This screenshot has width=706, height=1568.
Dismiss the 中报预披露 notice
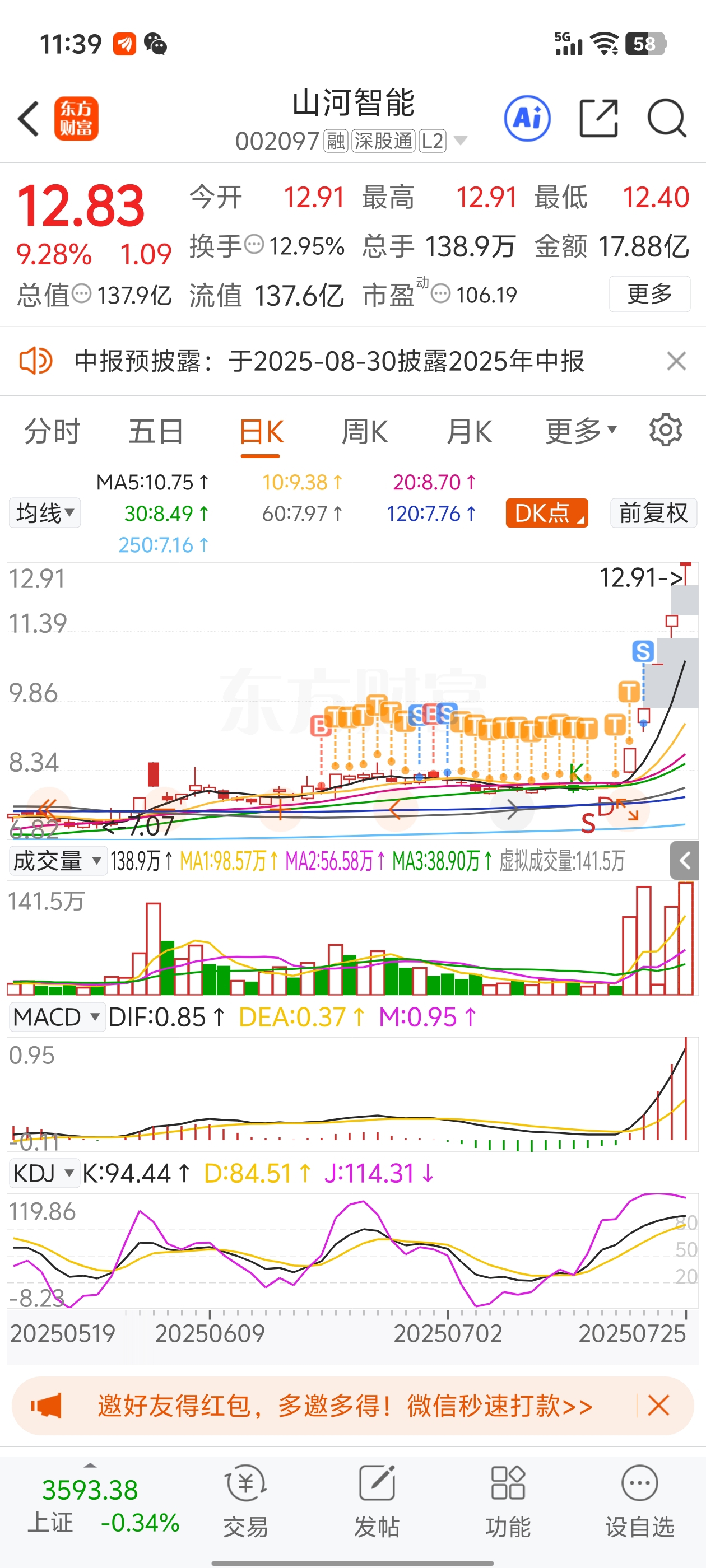676,361
